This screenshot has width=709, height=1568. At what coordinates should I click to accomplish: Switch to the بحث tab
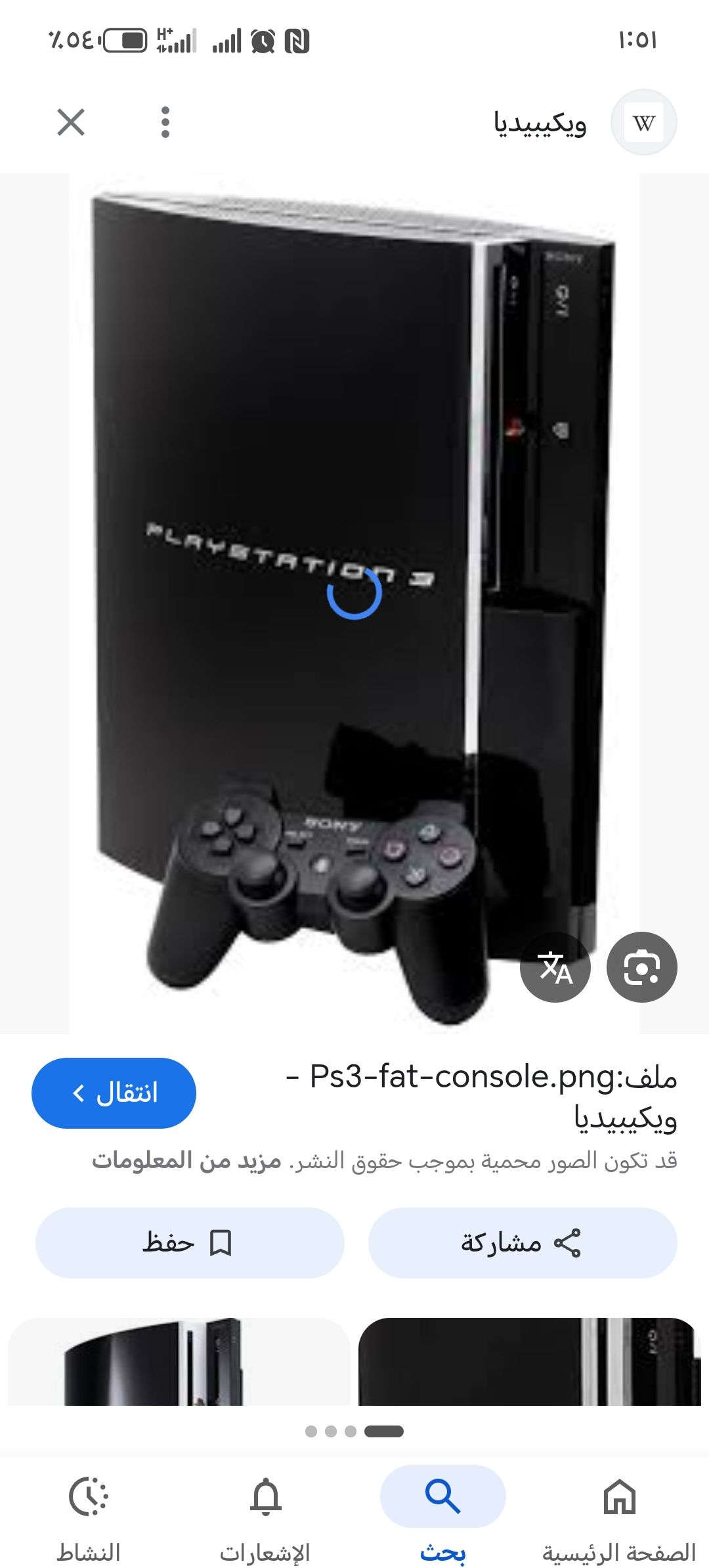click(442, 1513)
